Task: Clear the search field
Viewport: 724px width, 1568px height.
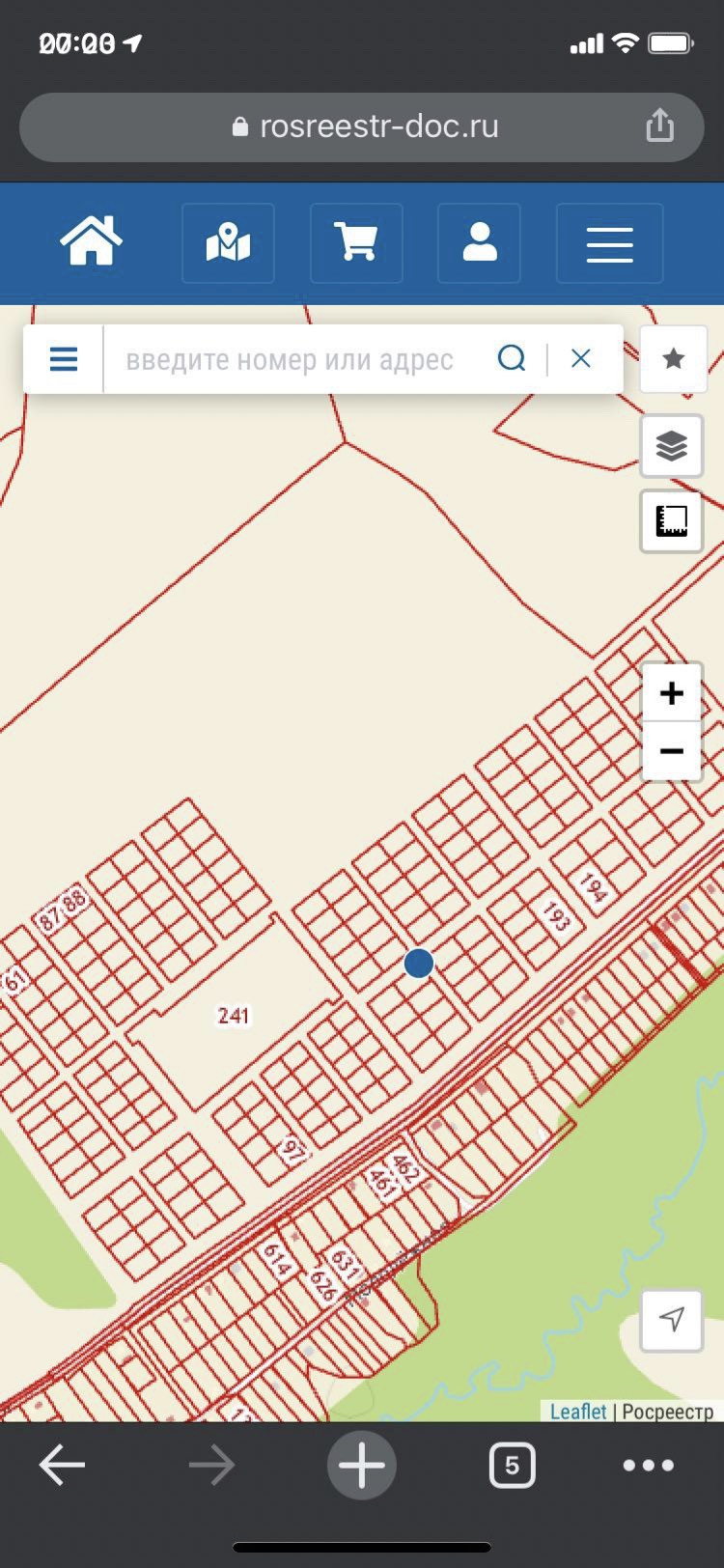Action: [581, 359]
